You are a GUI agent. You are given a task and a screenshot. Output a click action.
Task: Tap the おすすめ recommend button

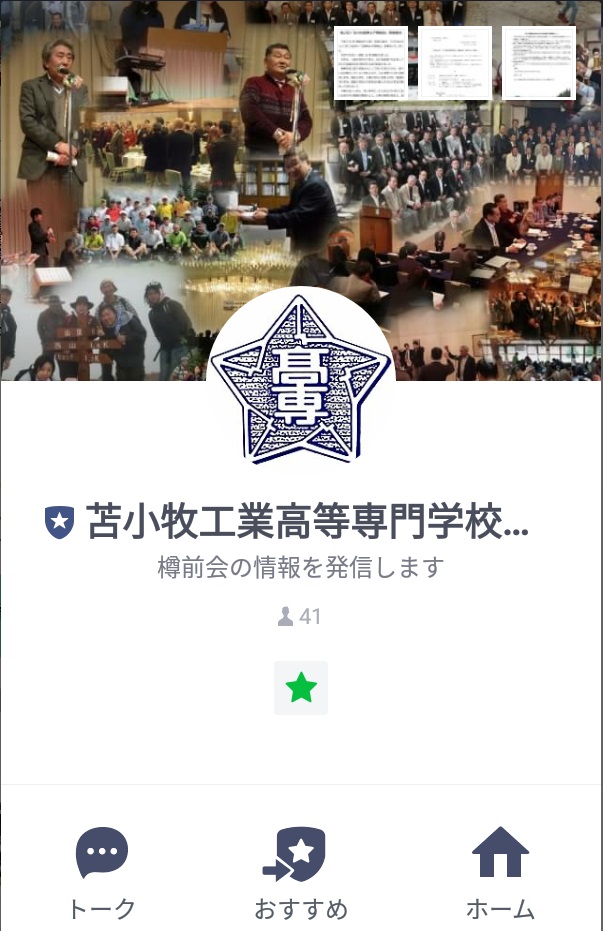pyautogui.click(x=301, y=873)
